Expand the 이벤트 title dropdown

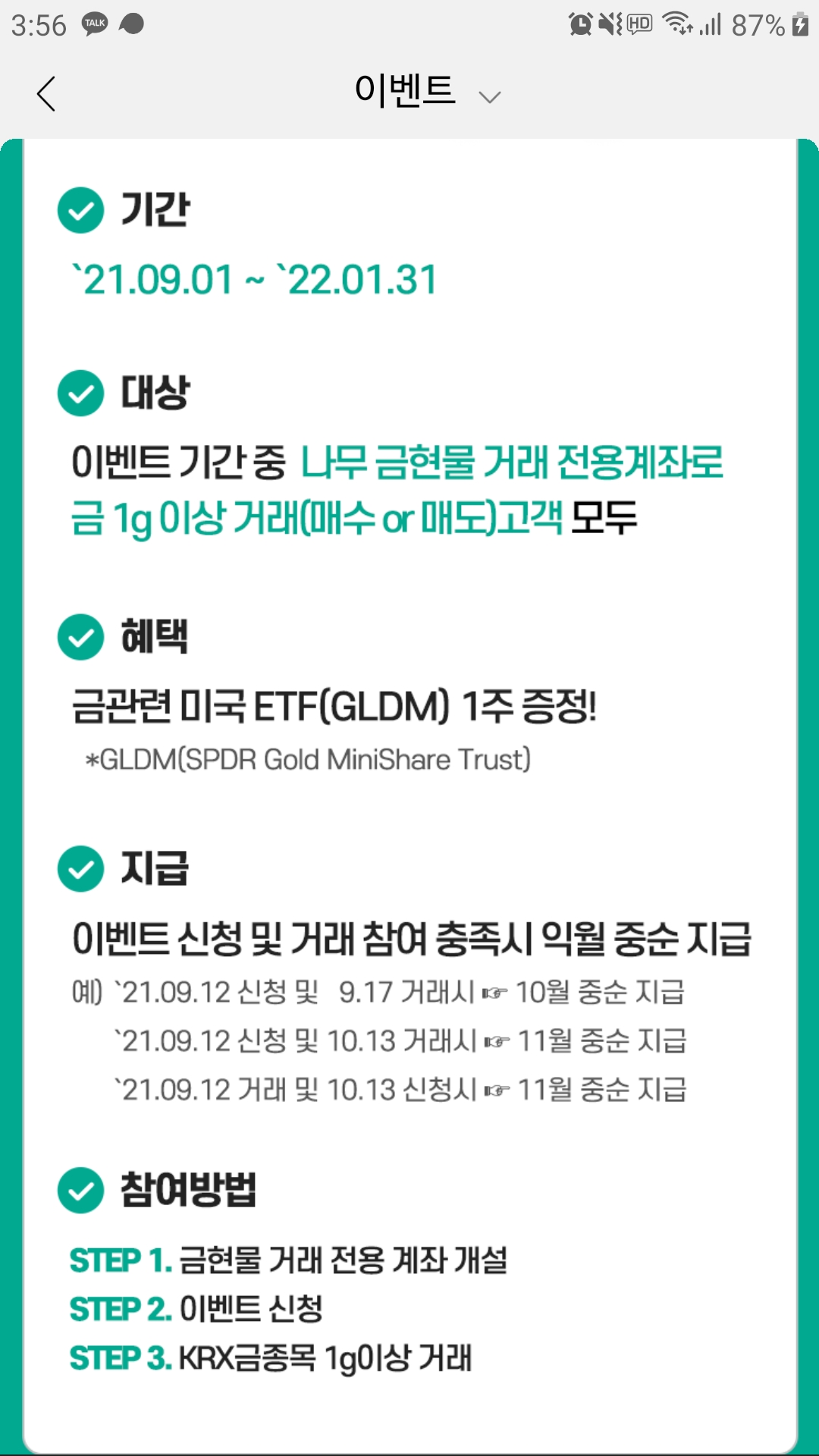489,96
